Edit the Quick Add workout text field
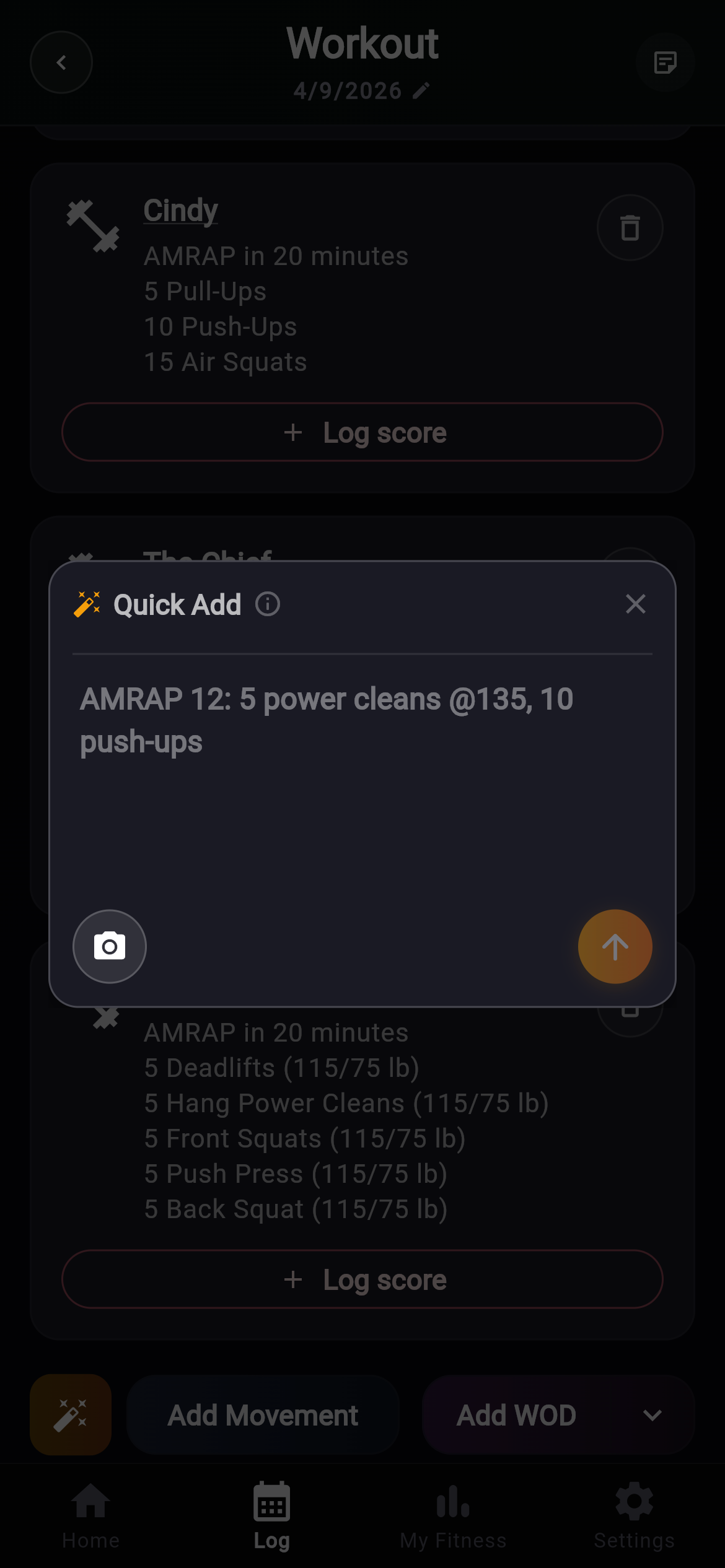This screenshot has height=1568, width=725. [x=362, y=774]
